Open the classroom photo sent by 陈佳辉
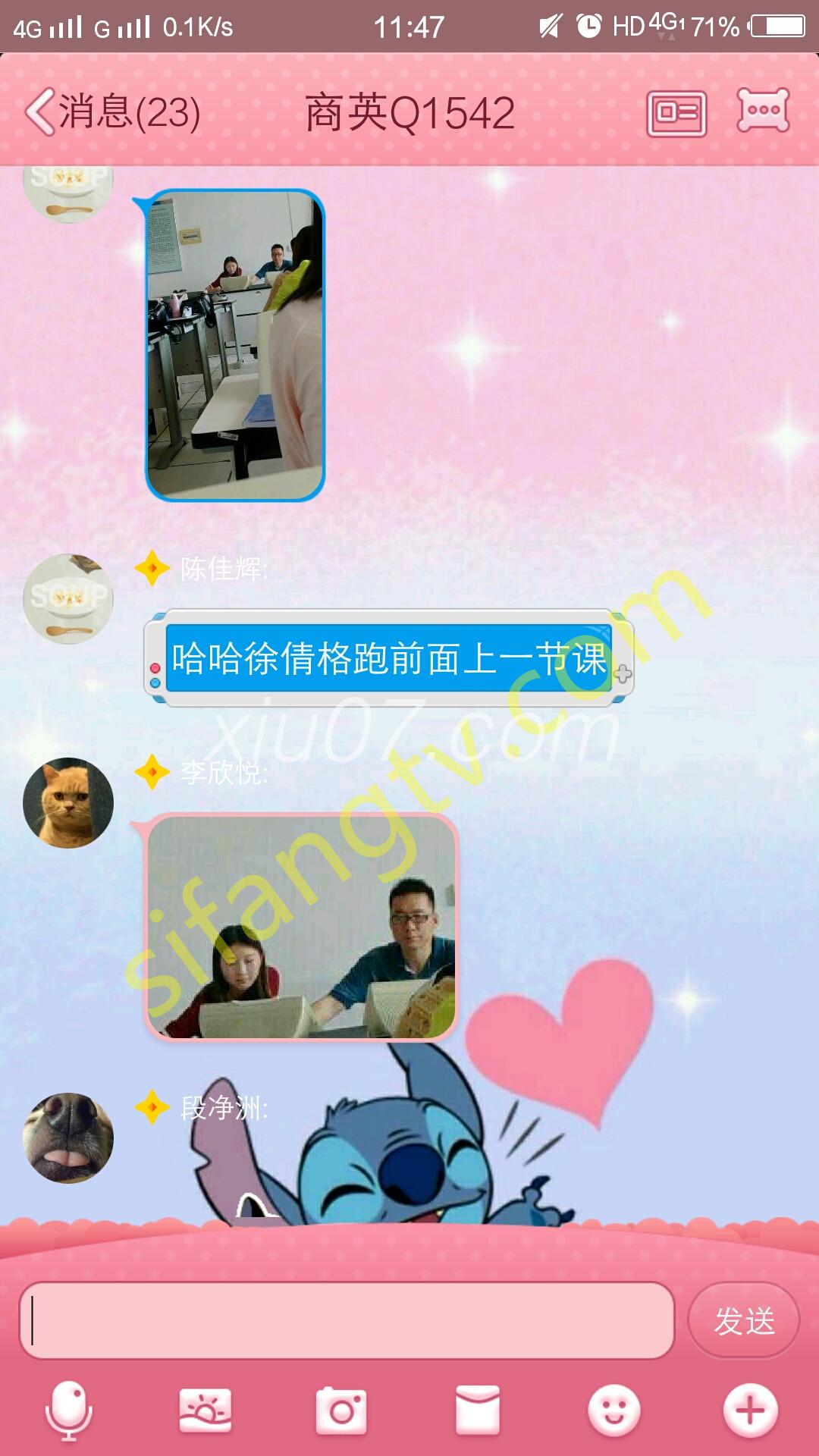Image resolution: width=819 pixels, height=1456 pixels. 235,345
